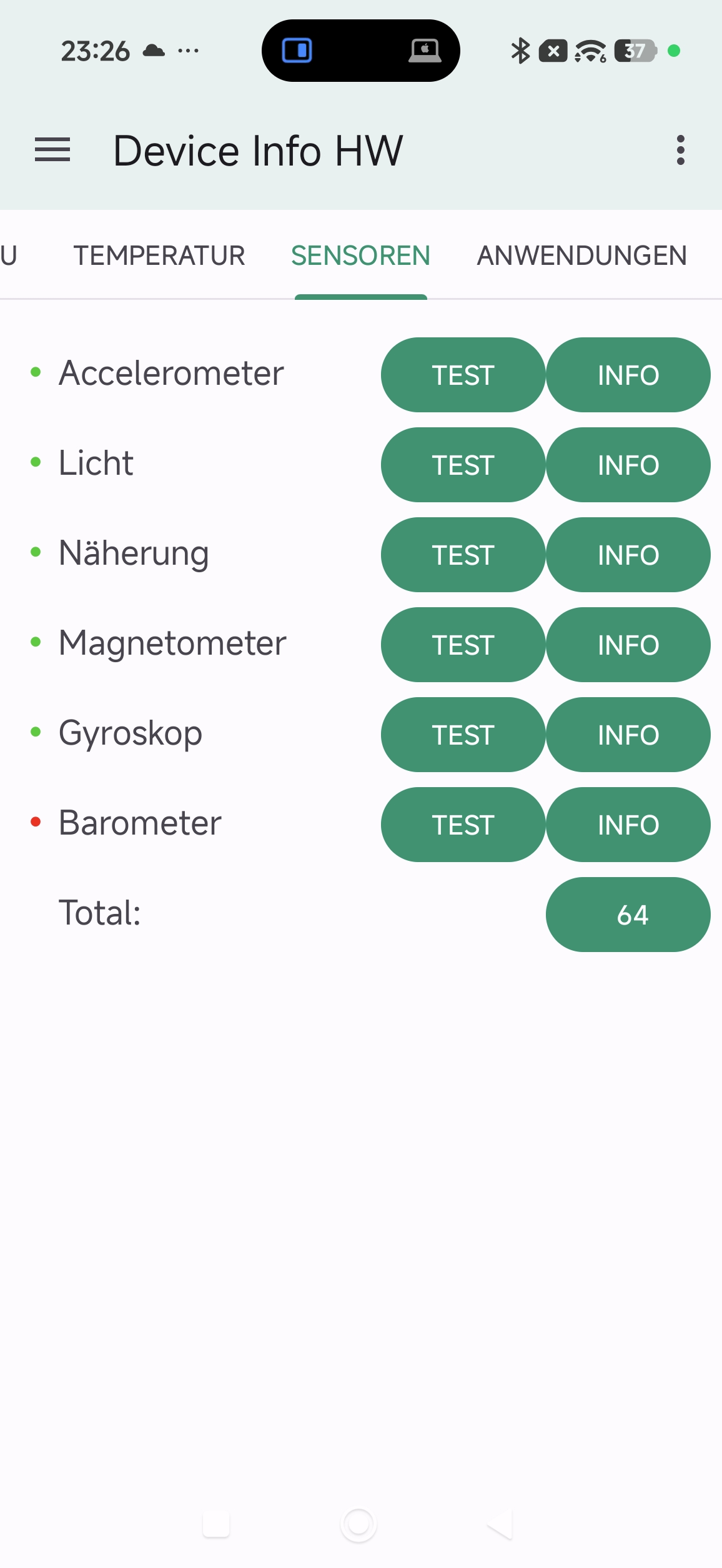
Task: Test the Gyroskop sensor
Action: coord(463,735)
